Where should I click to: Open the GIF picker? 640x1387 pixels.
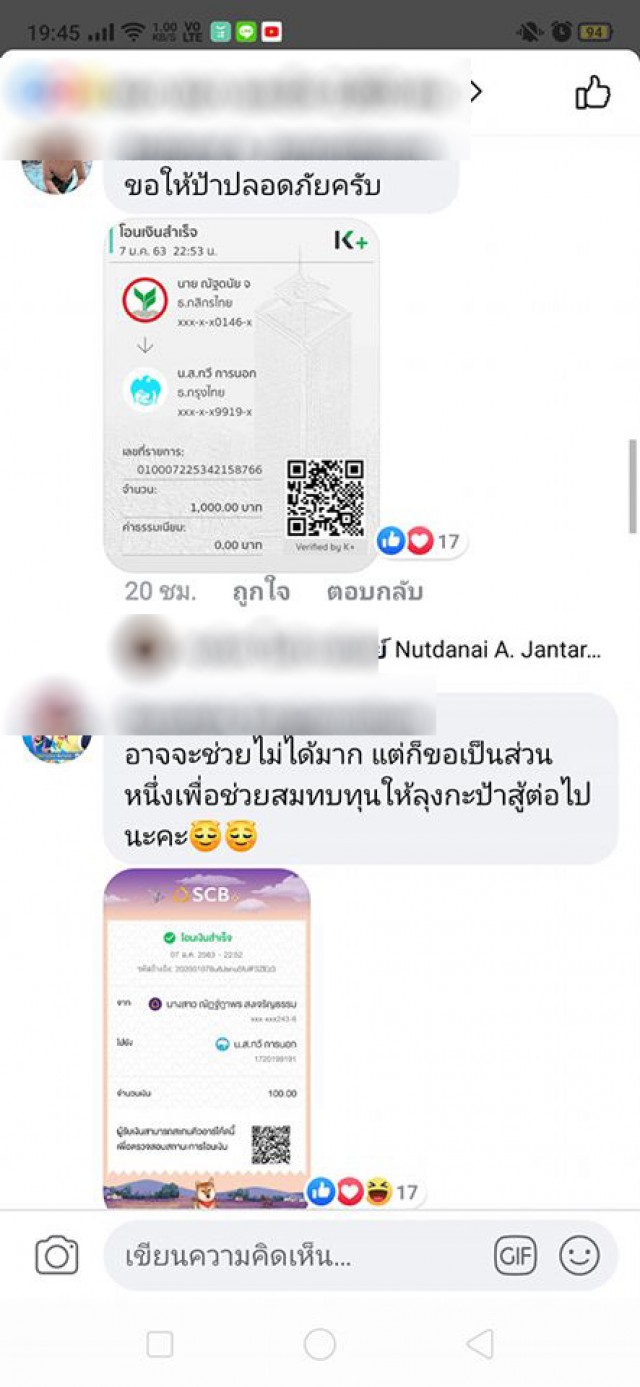tap(515, 1255)
